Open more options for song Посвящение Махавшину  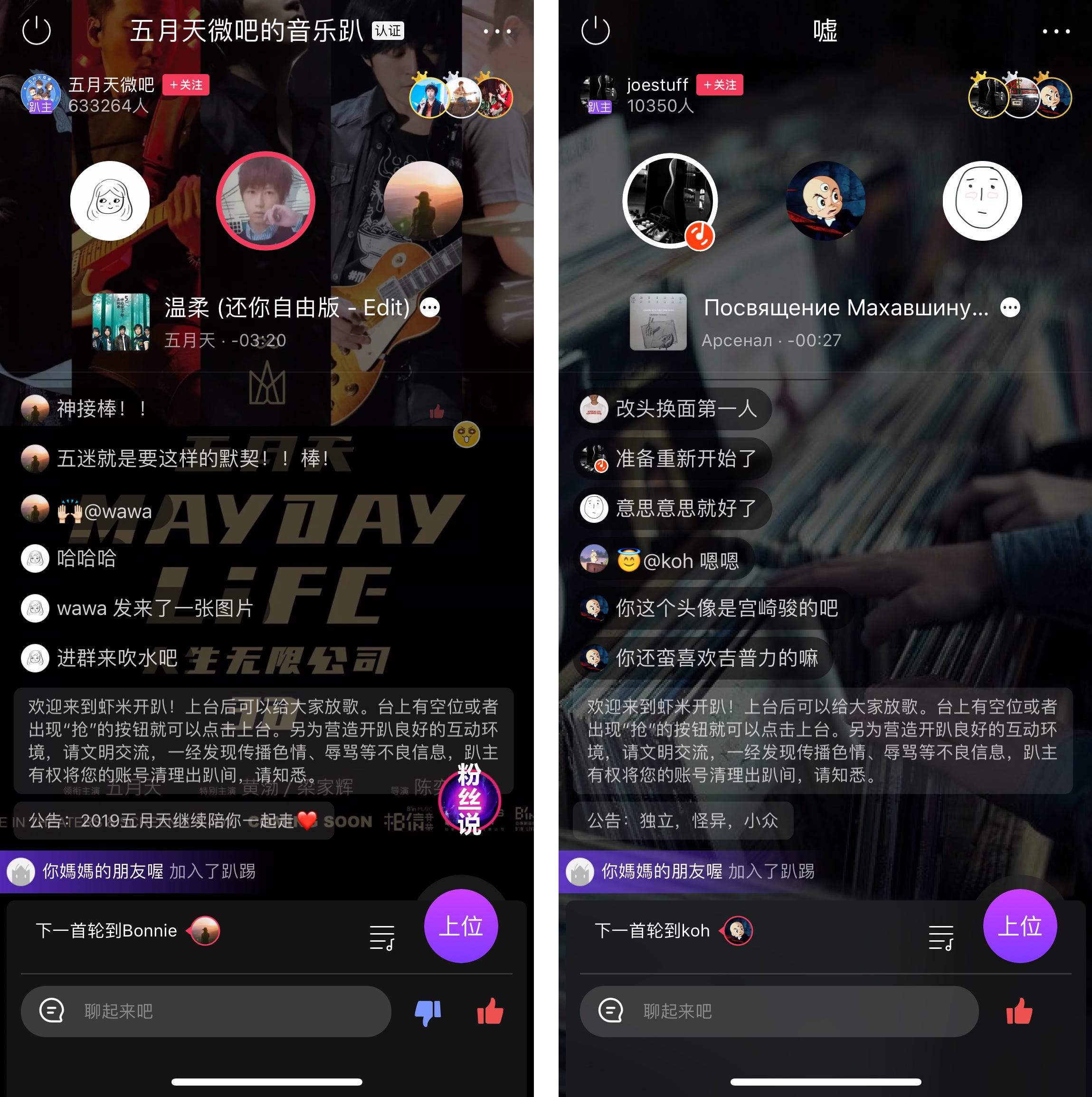1010,308
